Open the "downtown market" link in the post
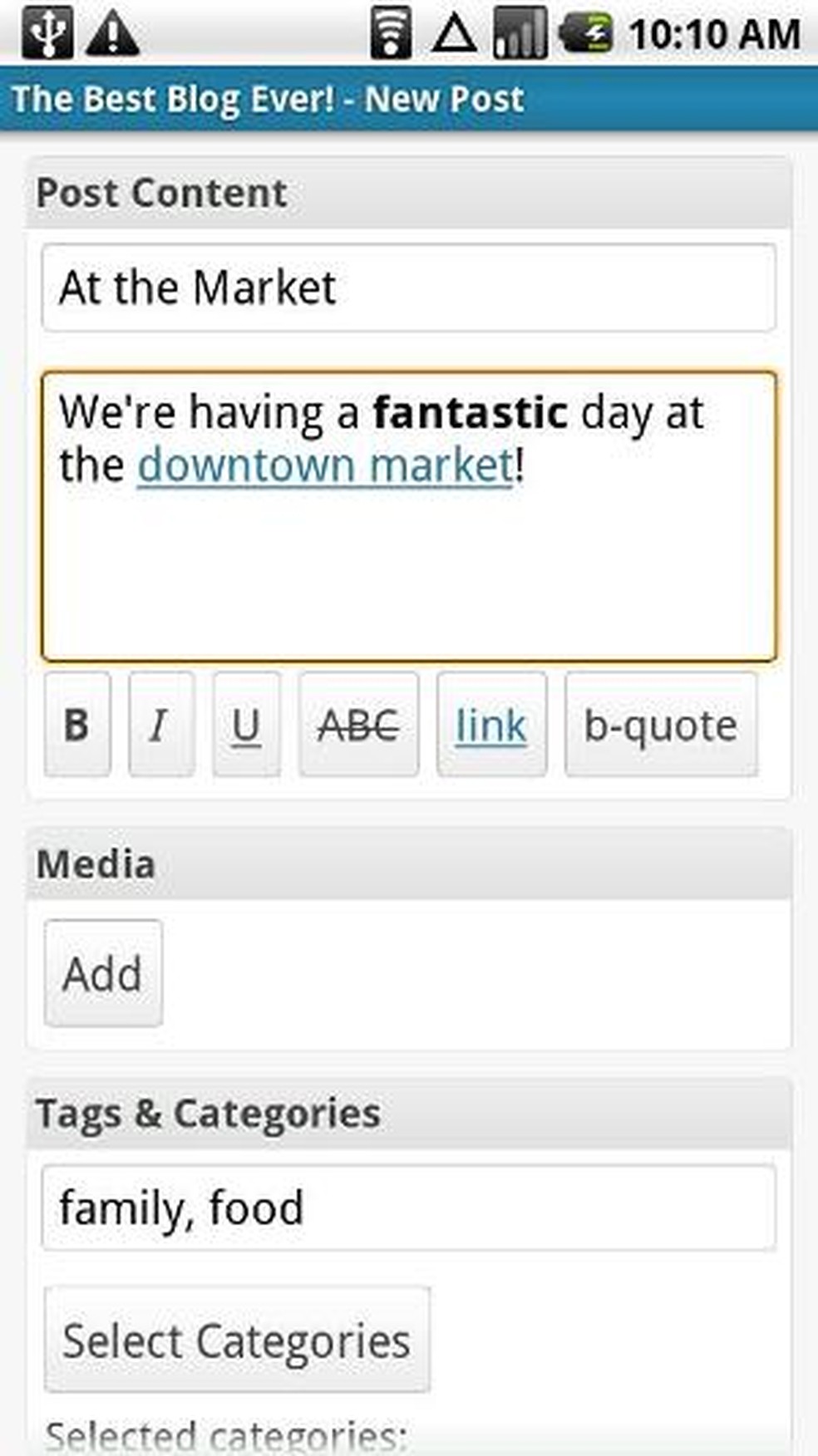Screen dimensions: 818x1456 tap(324, 465)
